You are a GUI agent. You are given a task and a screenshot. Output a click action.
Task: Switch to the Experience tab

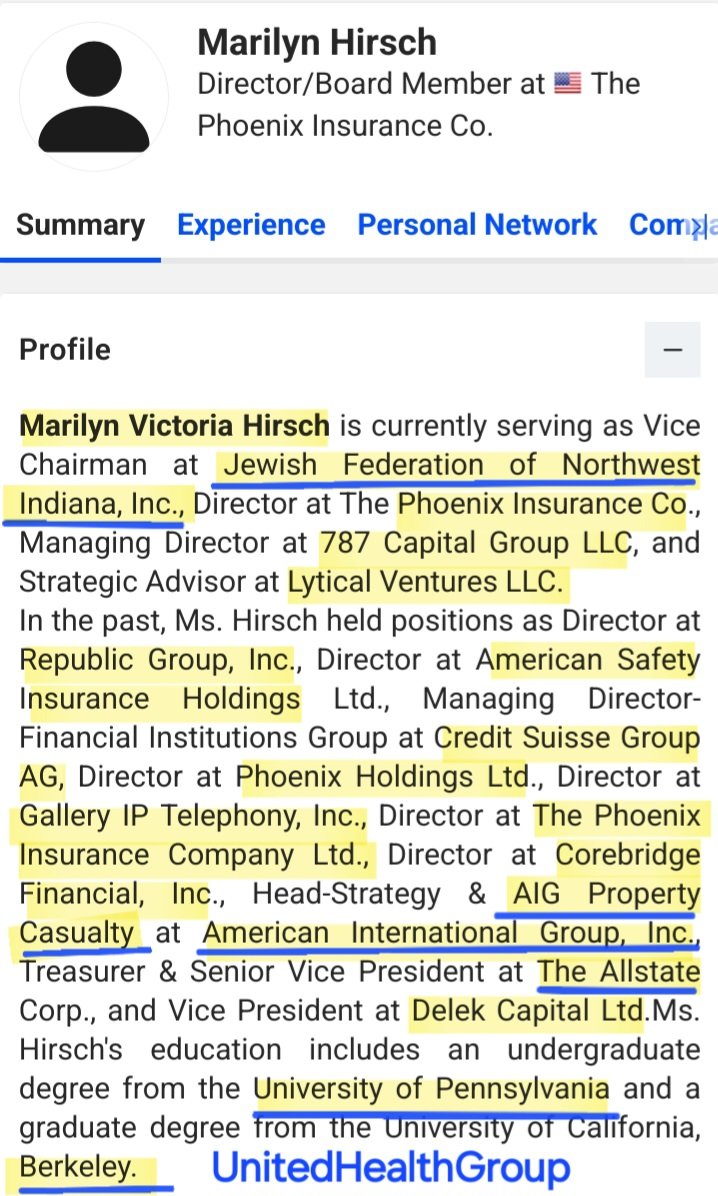tap(251, 225)
